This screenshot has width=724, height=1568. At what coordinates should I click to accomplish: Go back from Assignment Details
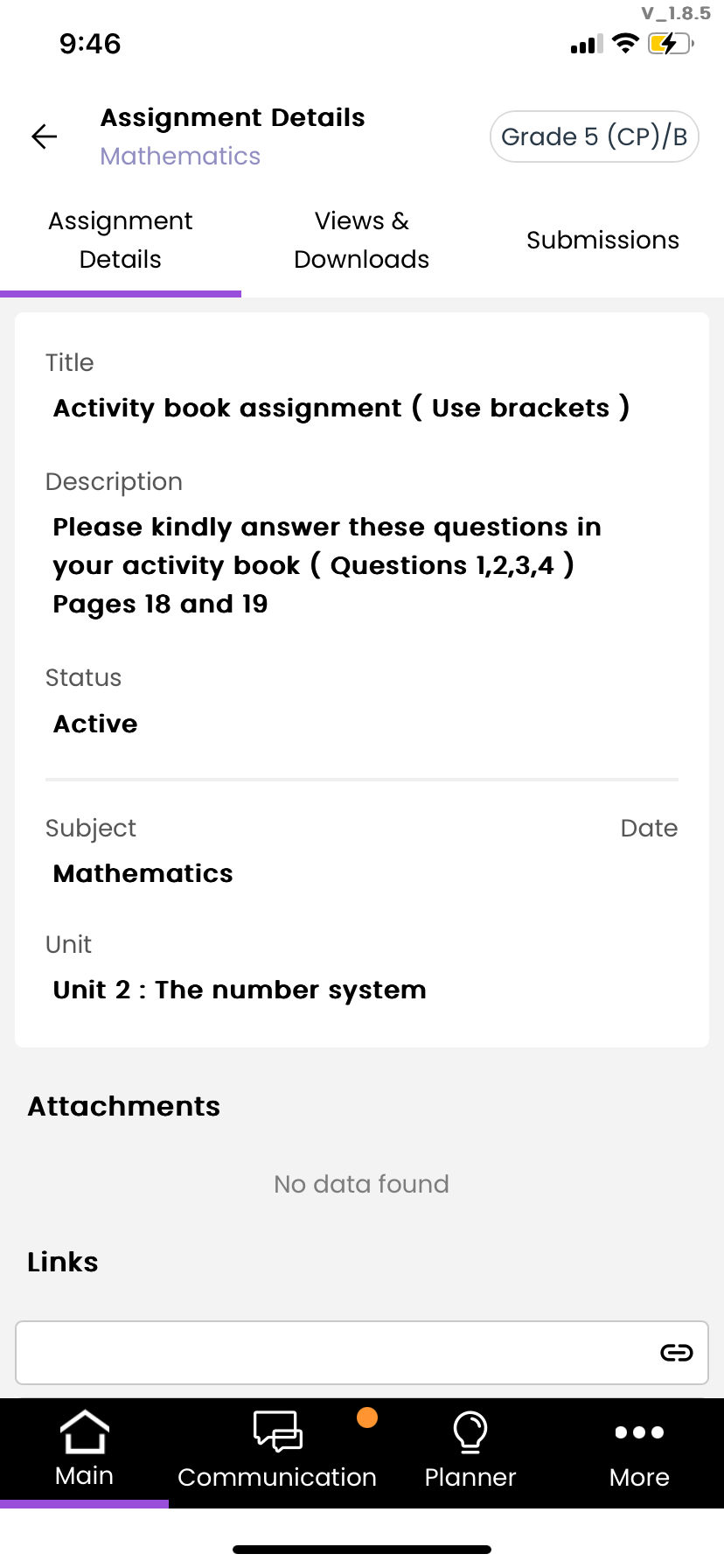point(45,136)
